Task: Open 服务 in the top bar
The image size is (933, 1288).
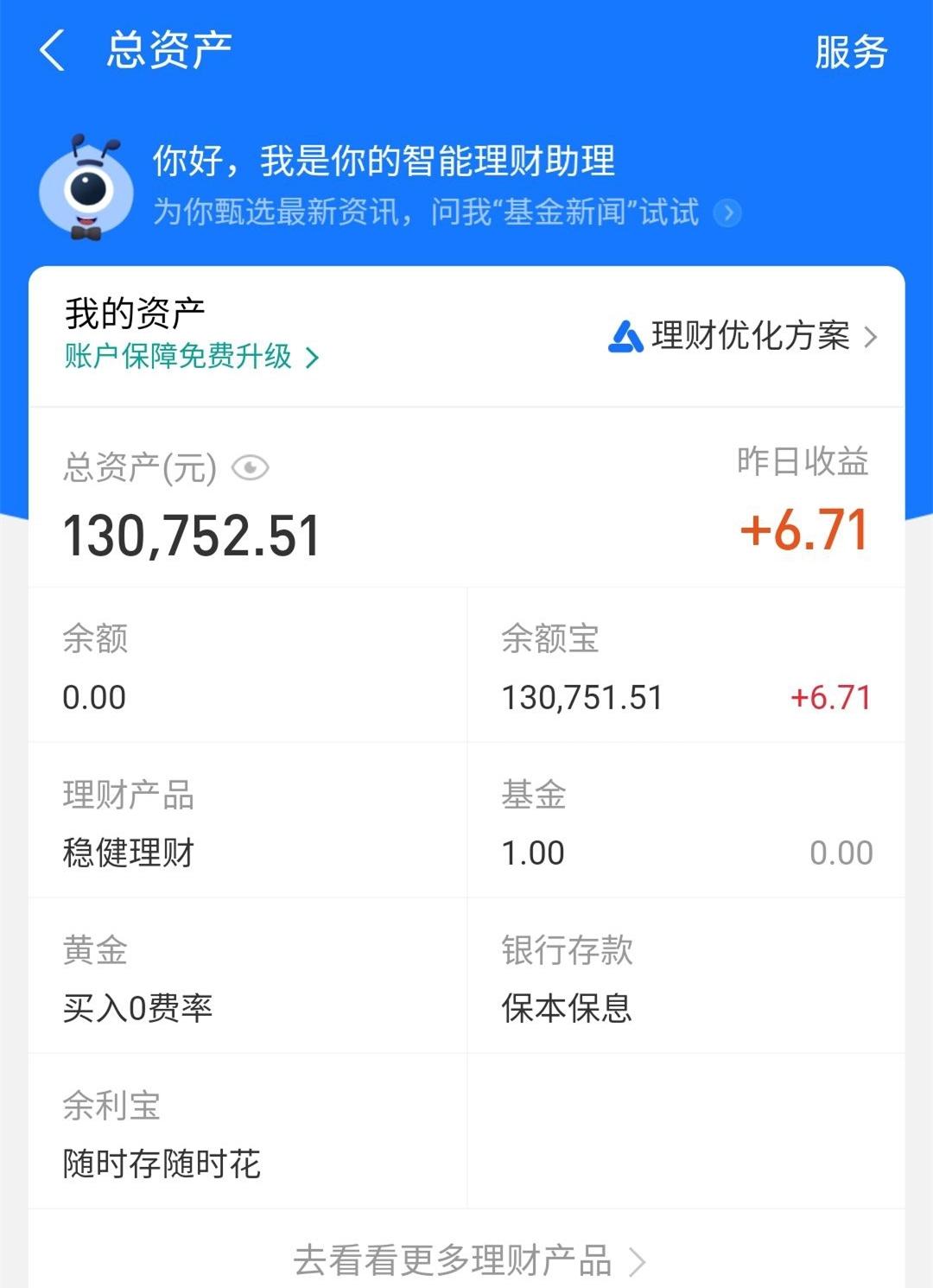Action: pyautogui.click(x=851, y=52)
